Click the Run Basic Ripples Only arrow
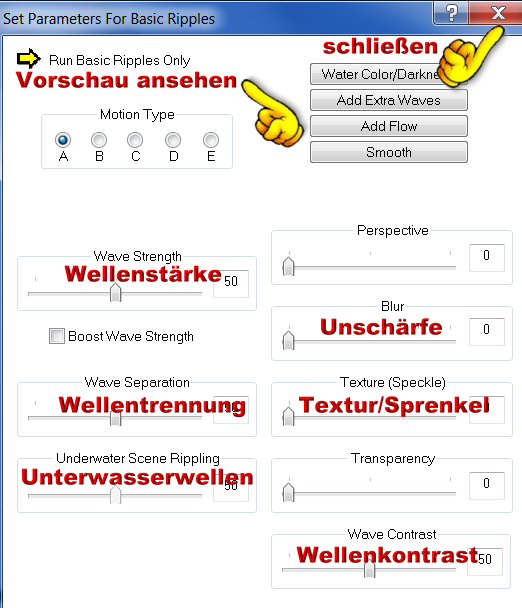 pos(29,59)
